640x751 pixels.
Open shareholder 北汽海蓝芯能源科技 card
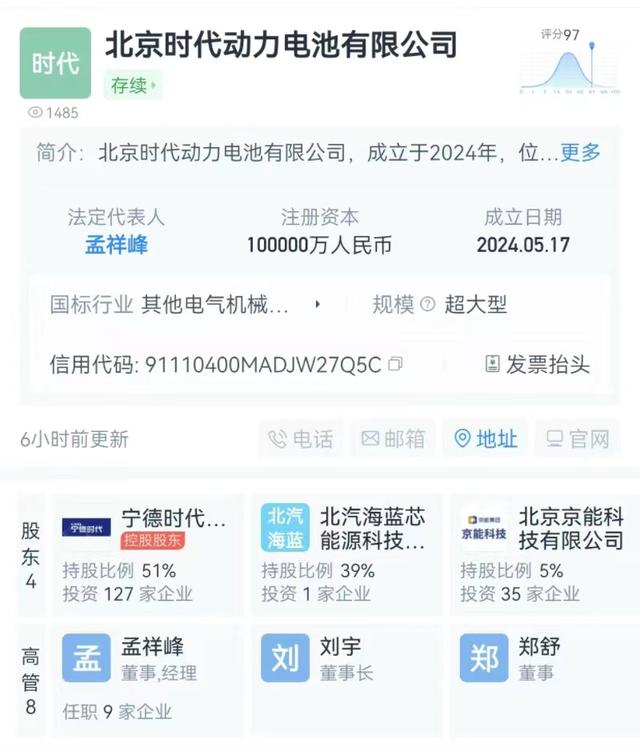pos(345,553)
